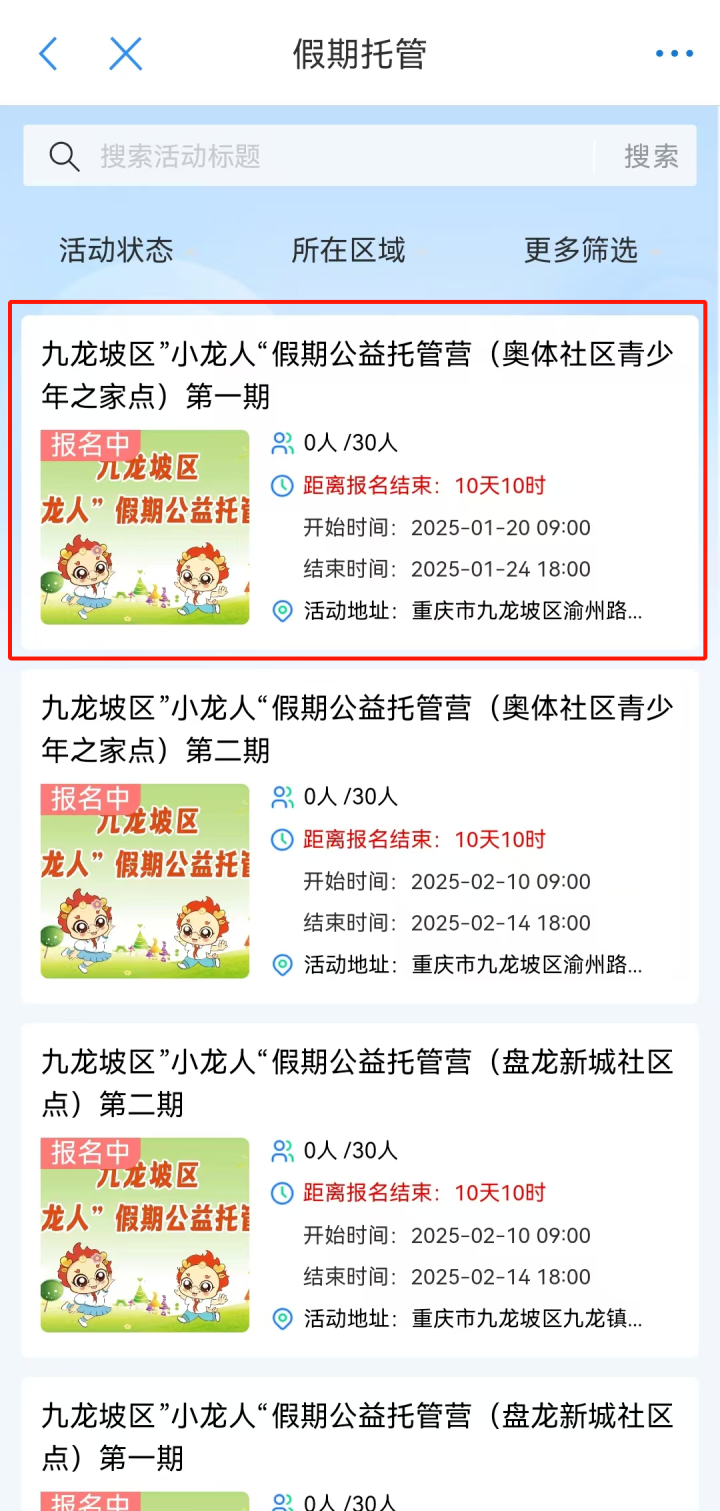The height and width of the screenshot is (1511, 720).
Task: Expand the 所在区域 filter
Action: [x=349, y=250]
